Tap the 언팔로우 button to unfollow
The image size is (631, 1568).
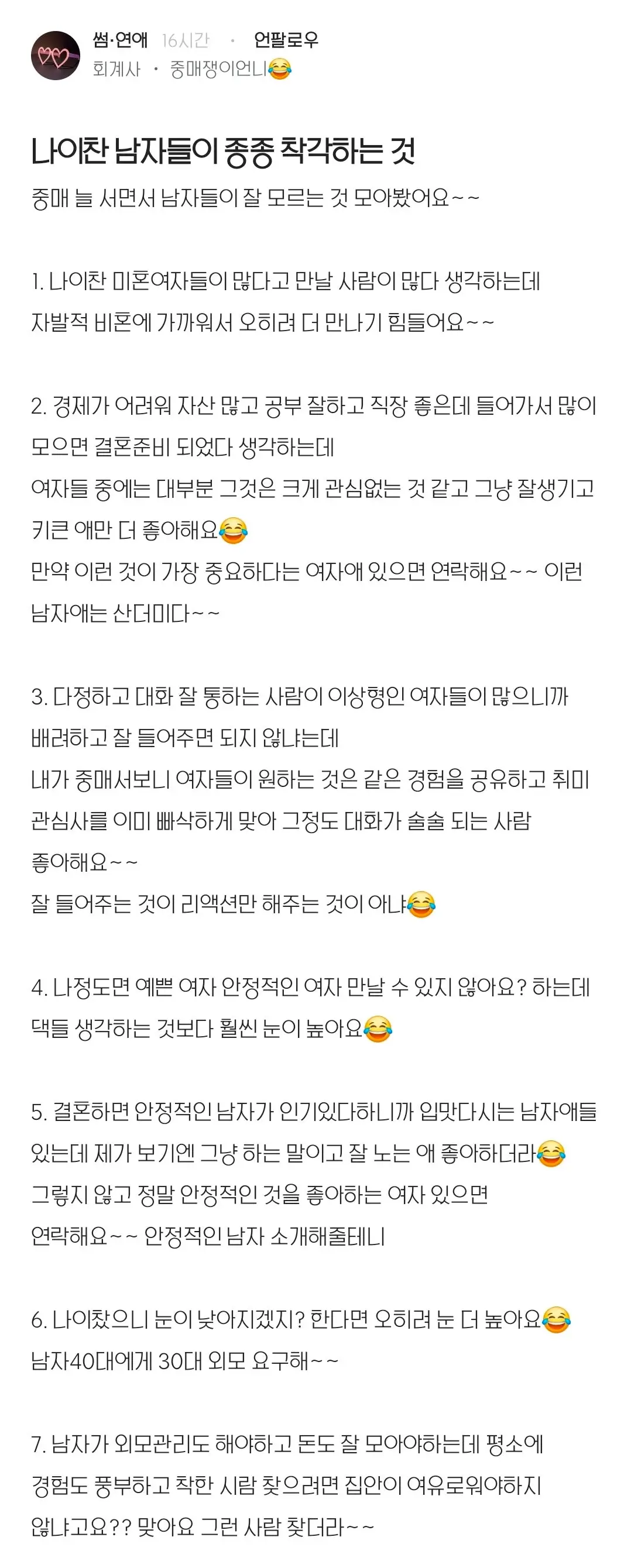pyautogui.click(x=286, y=40)
